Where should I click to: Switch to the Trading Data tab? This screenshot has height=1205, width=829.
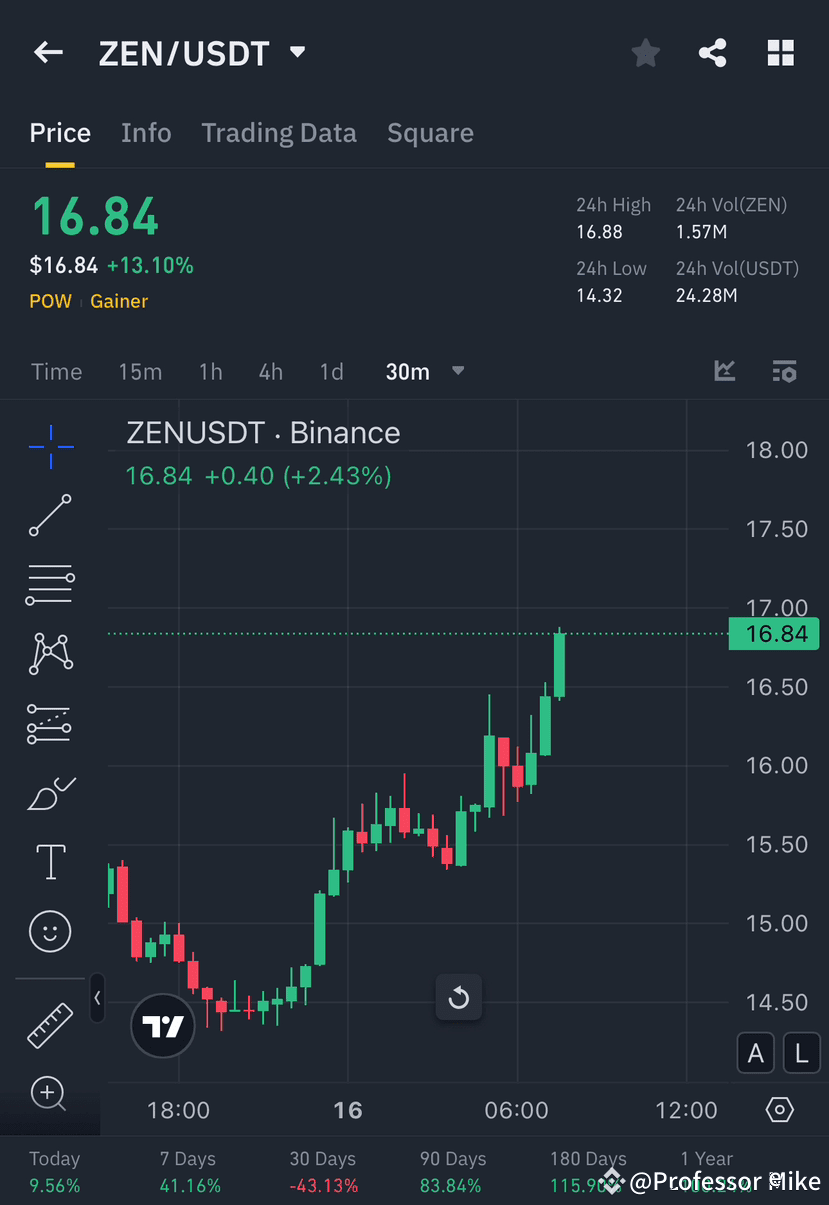click(279, 132)
